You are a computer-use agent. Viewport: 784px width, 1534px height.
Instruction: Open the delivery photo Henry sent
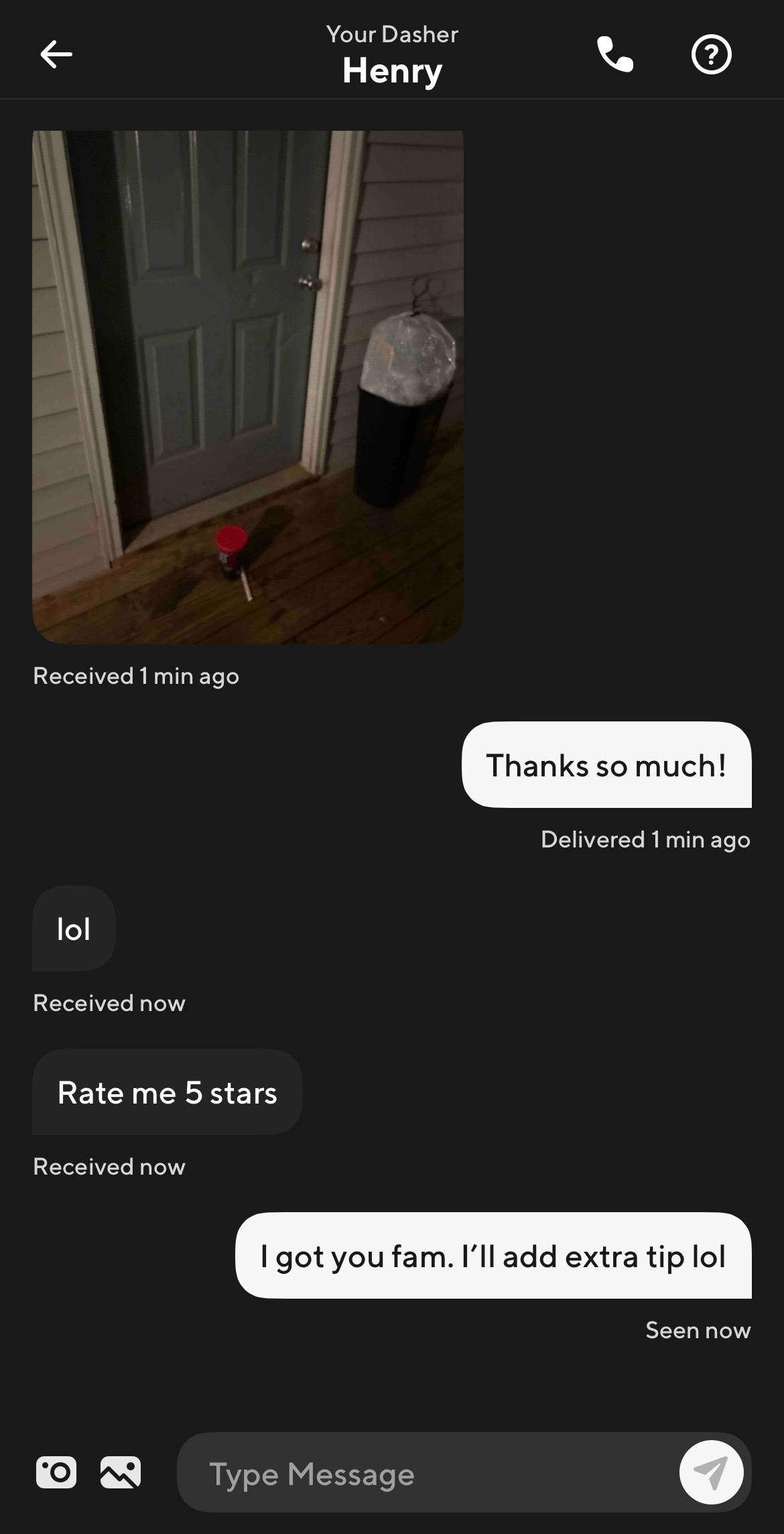(x=248, y=387)
